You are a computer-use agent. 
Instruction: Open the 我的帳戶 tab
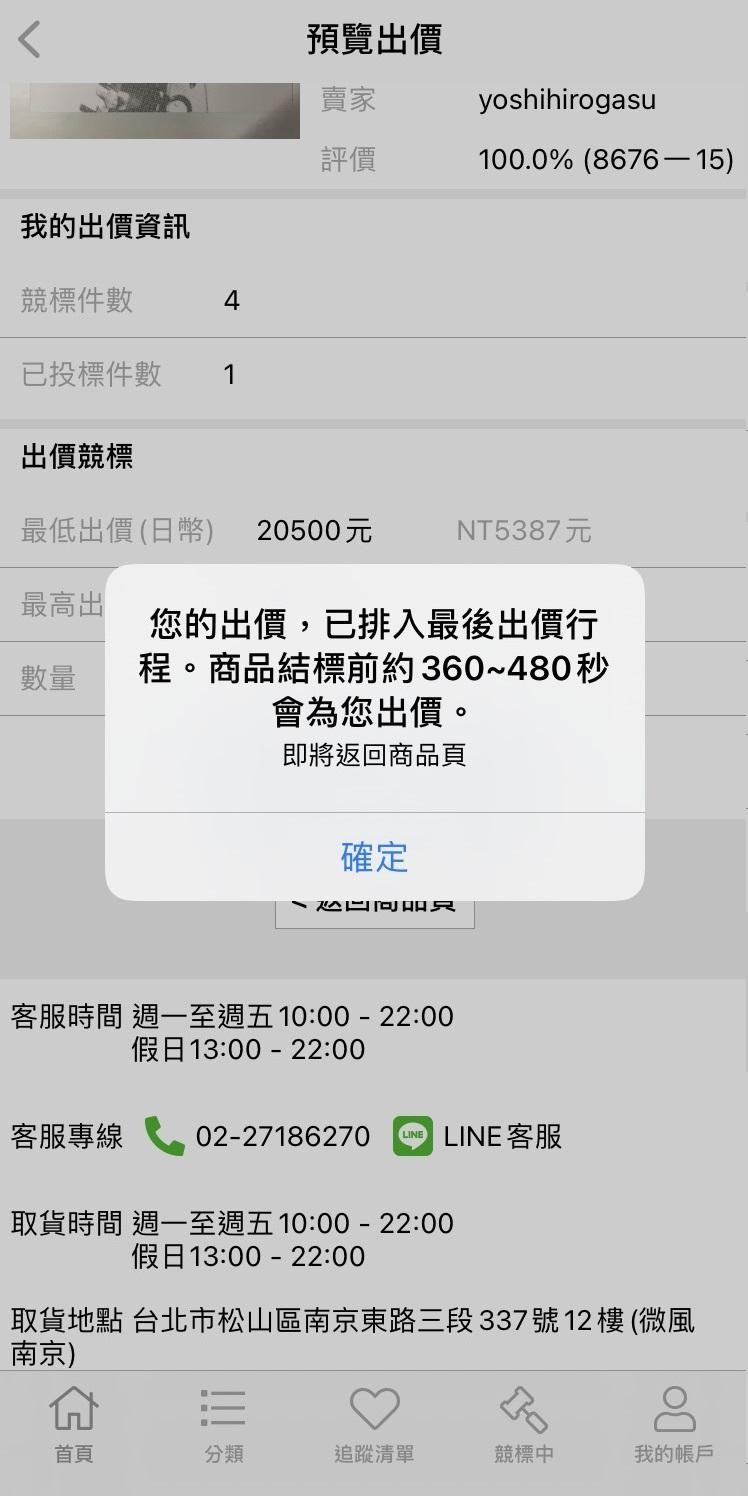673,1425
